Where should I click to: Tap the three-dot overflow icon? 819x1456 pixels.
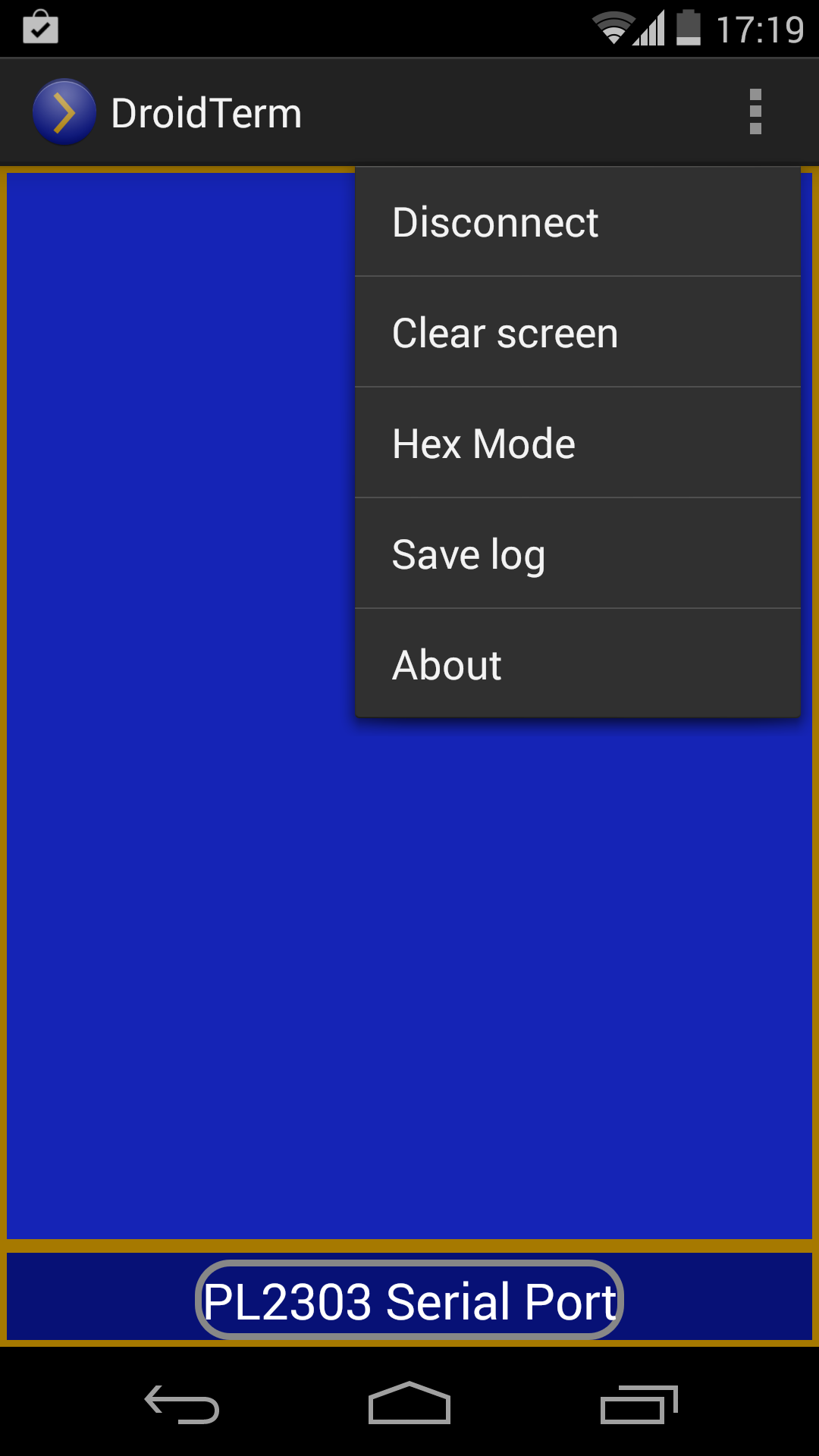[755, 112]
